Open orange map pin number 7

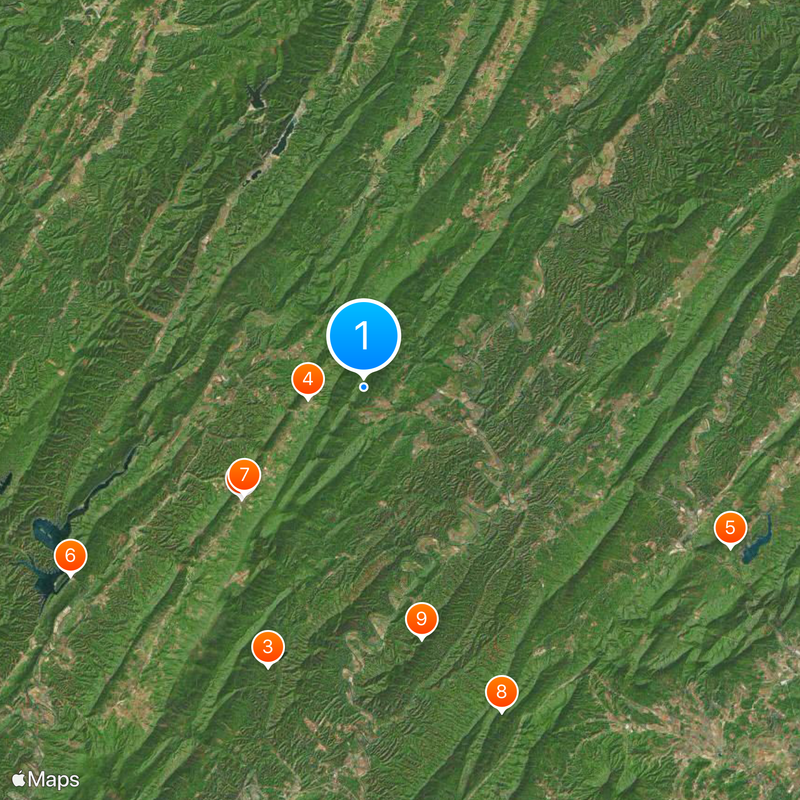click(x=244, y=475)
